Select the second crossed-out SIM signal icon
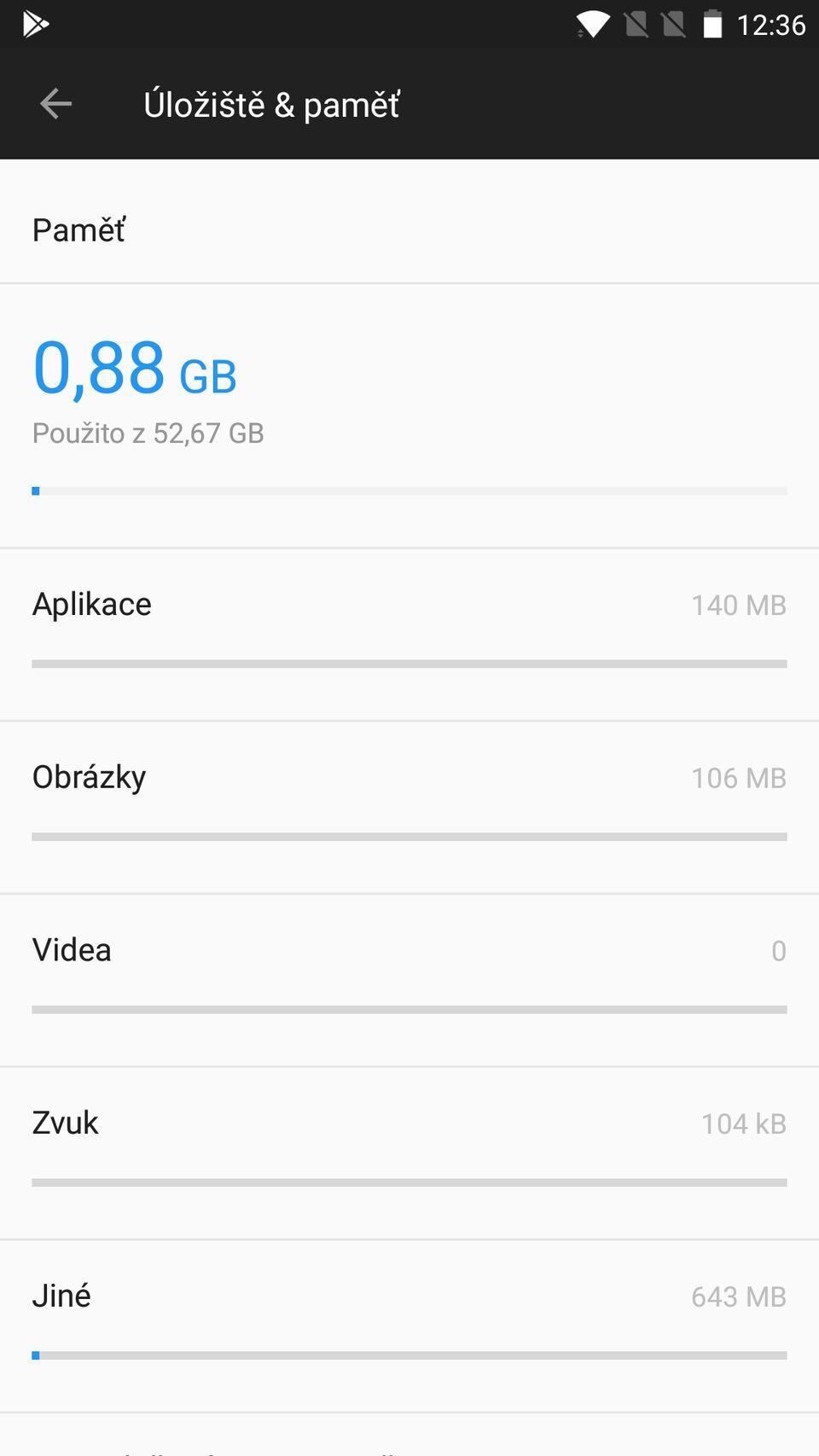819x1456 pixels. coord(674,24)
